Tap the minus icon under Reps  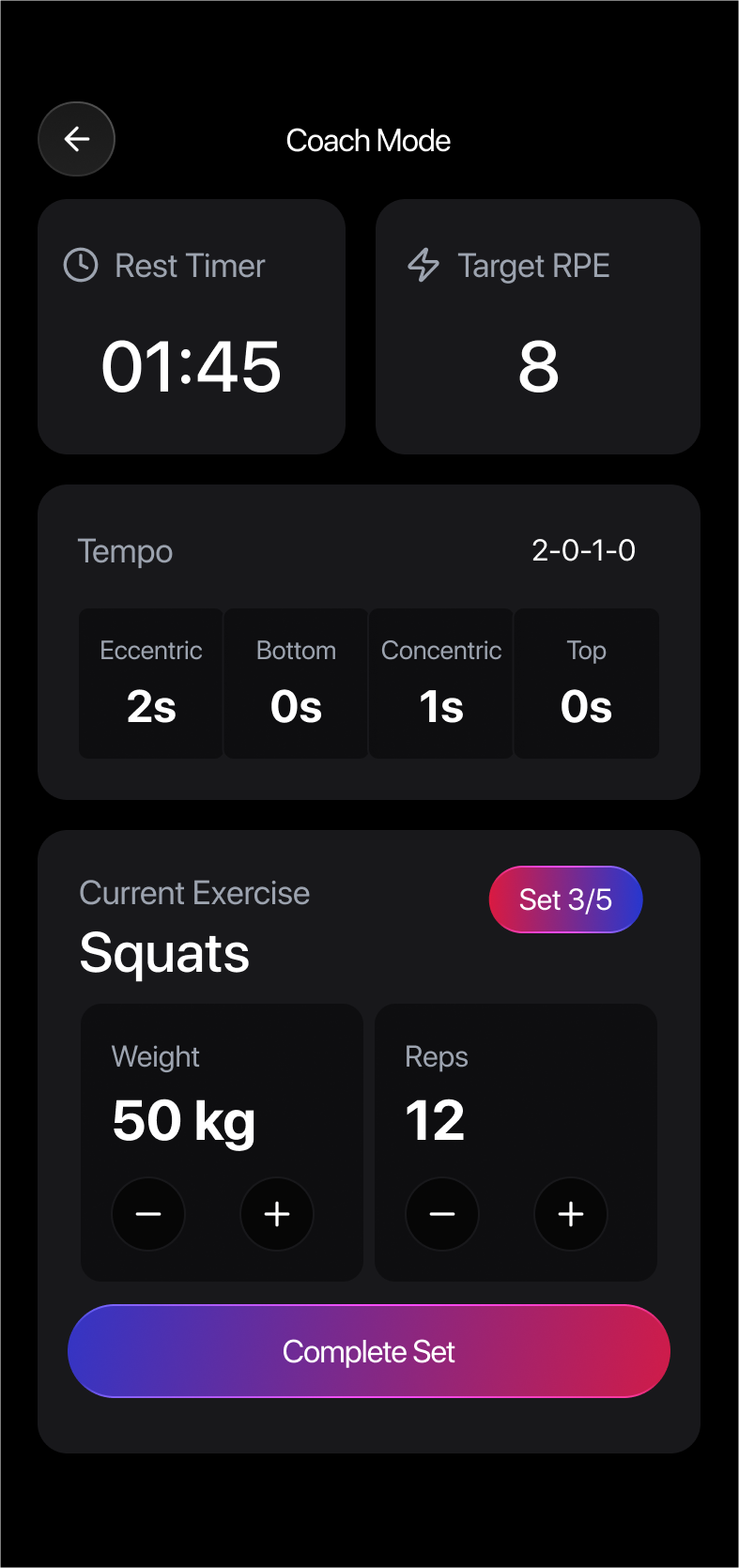[x=441, y=1214]
